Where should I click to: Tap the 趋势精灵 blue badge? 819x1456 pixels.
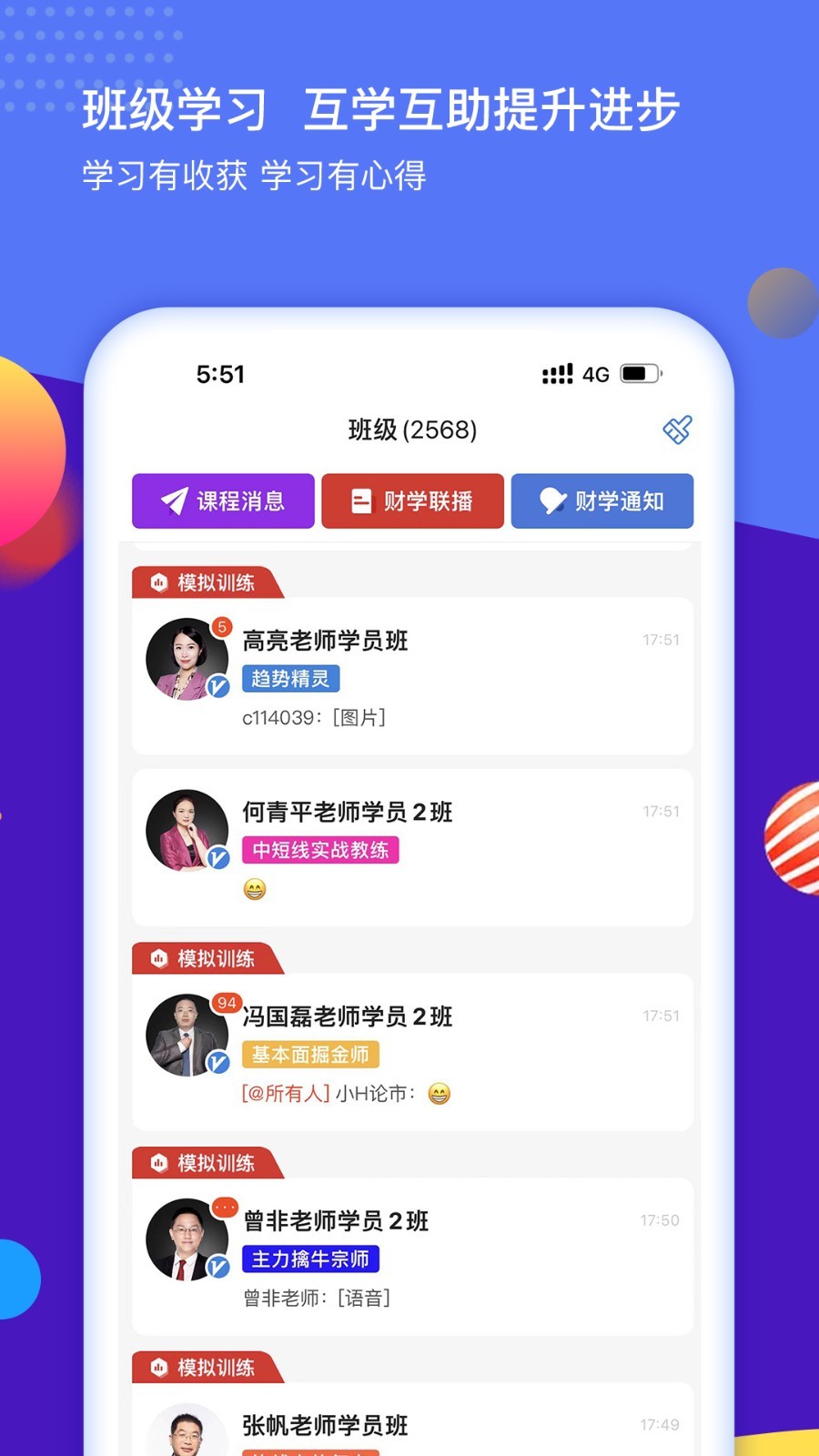click(x=289, y=679)
